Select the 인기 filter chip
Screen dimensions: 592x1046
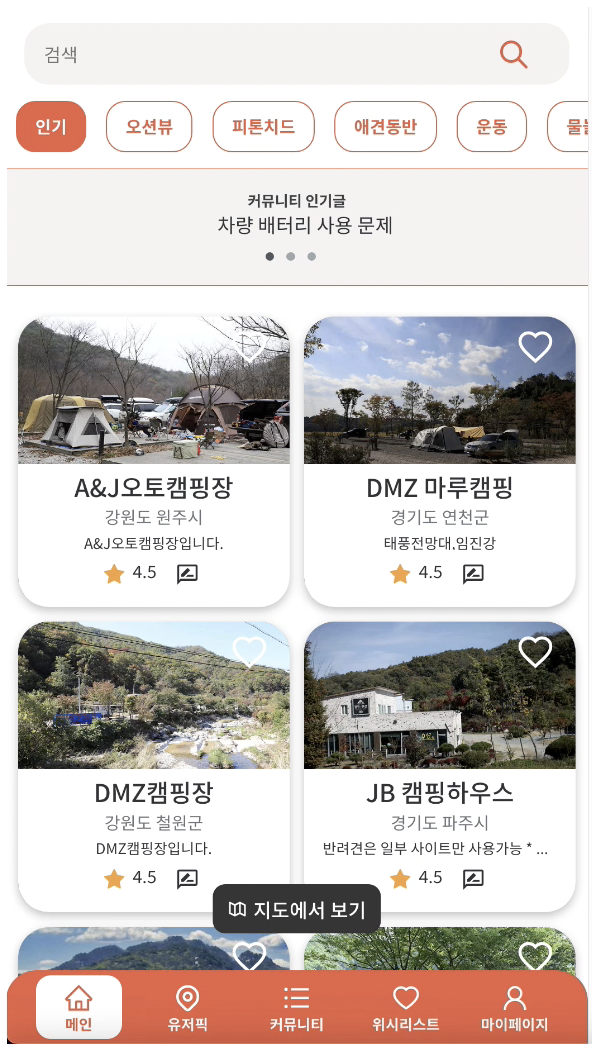tap(51, 127)
